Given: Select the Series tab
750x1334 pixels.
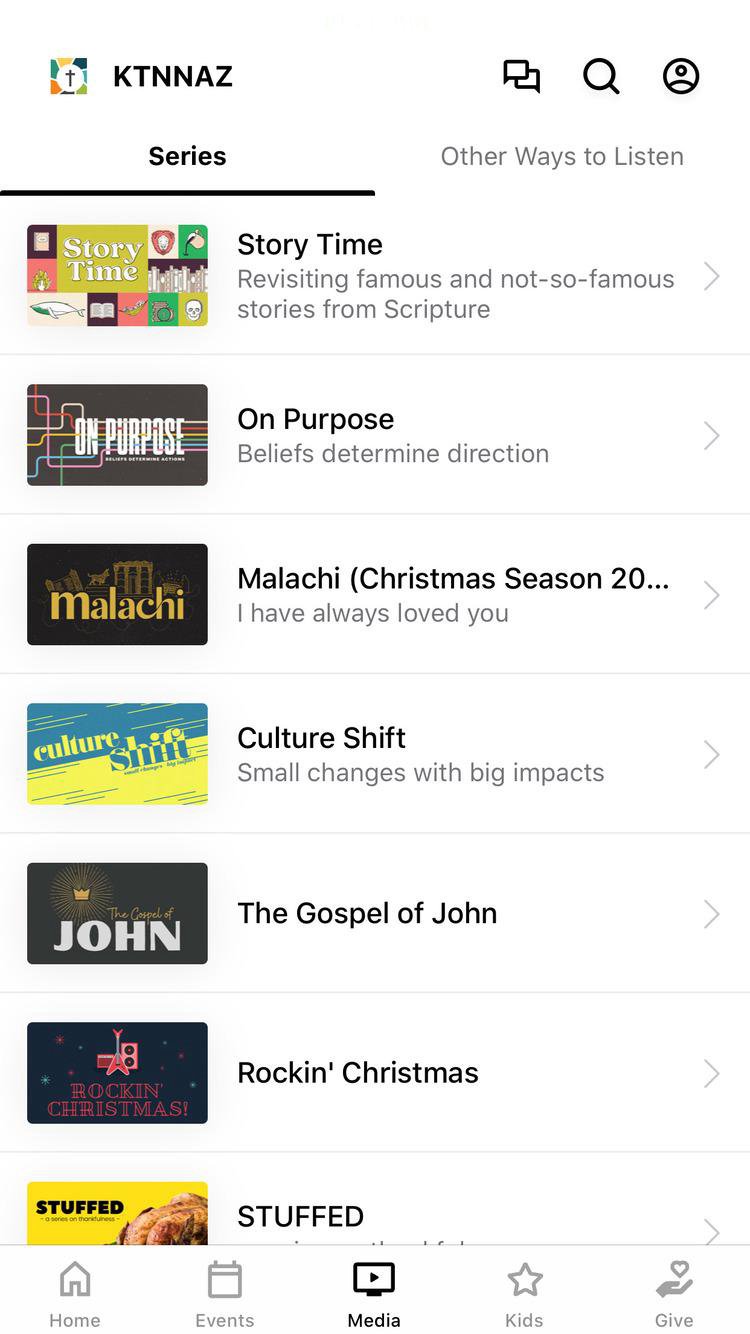Looking at the screenshot, I should pos(187,156).
